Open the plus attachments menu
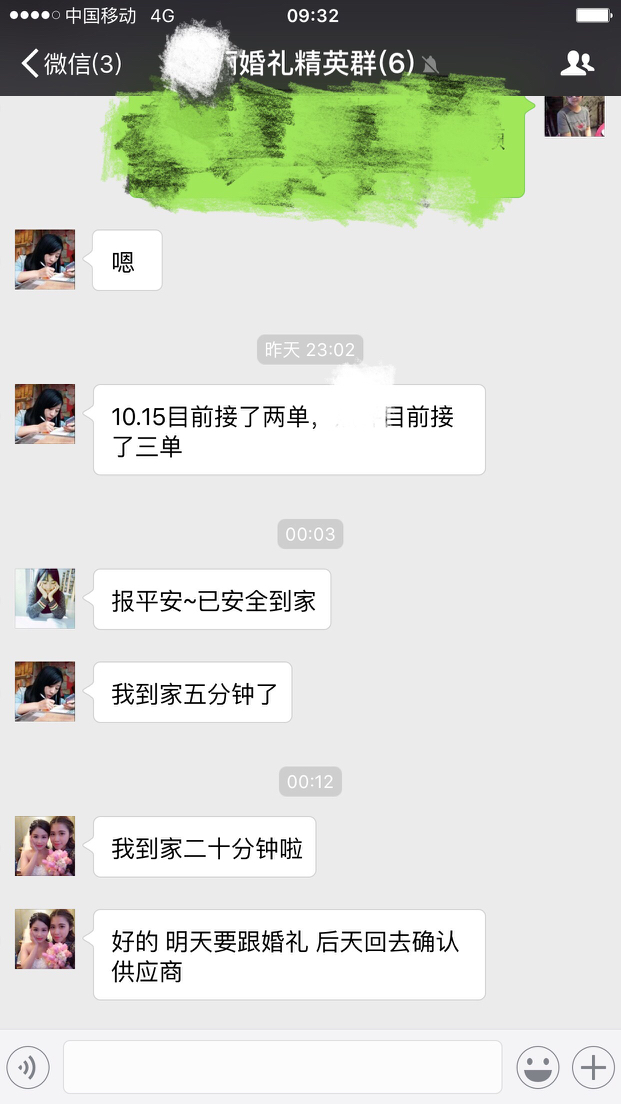 pyautogui.click(x=593, y=1067)
